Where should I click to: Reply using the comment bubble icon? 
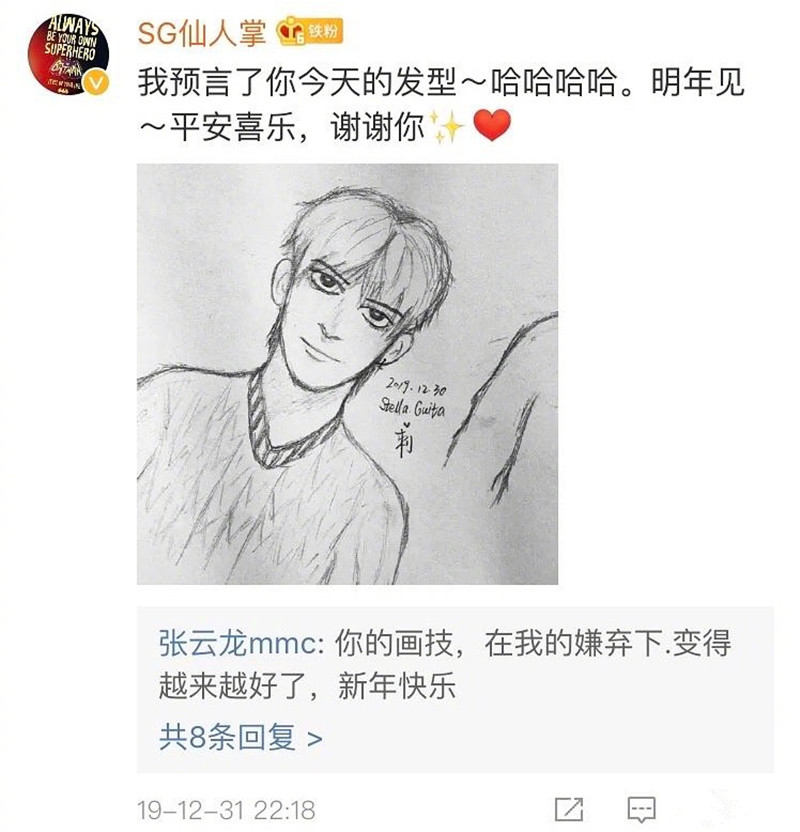coord(640,808)
